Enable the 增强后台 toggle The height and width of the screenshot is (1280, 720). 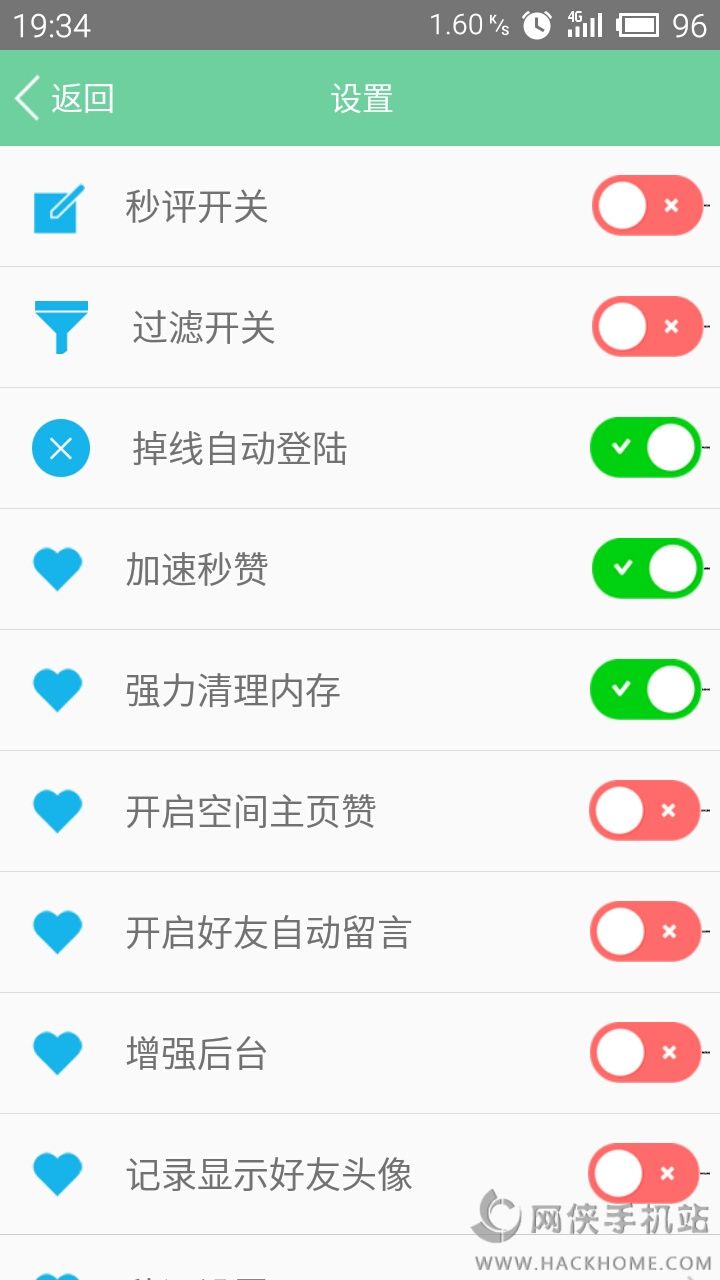coord(645,1052)
